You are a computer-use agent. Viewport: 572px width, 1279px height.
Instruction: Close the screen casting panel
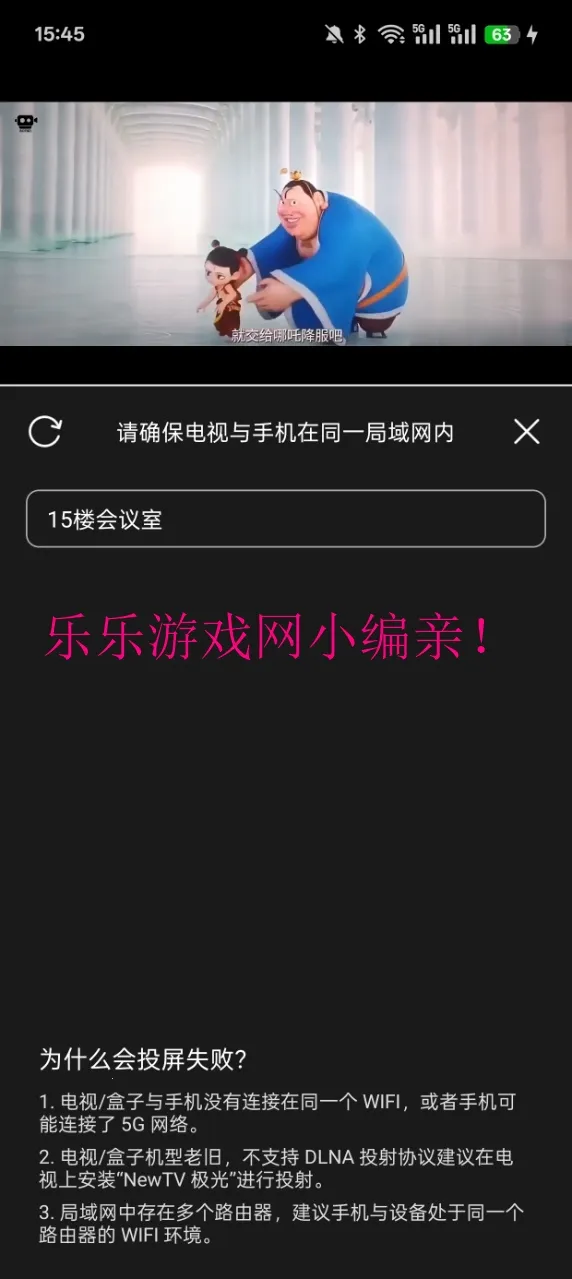[x=527, y=432]
